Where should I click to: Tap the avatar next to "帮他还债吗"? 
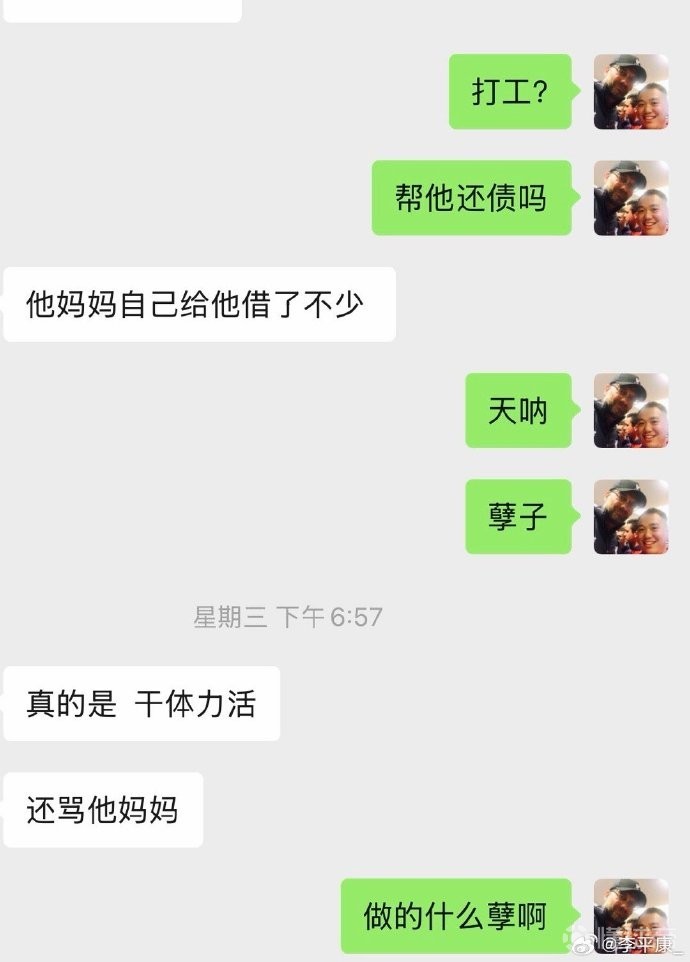point(631,198)
